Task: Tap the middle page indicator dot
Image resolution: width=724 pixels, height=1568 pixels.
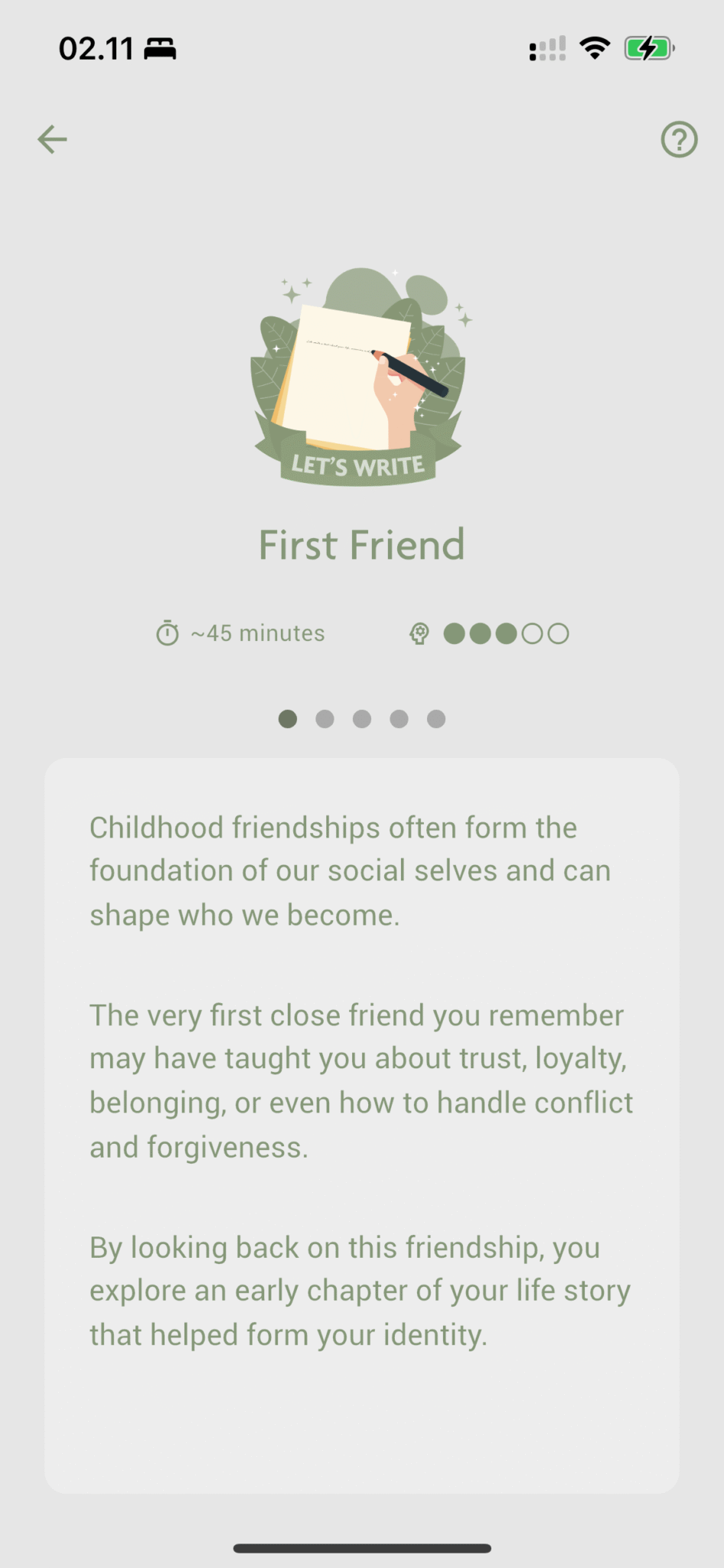Action: pos(362,718)
